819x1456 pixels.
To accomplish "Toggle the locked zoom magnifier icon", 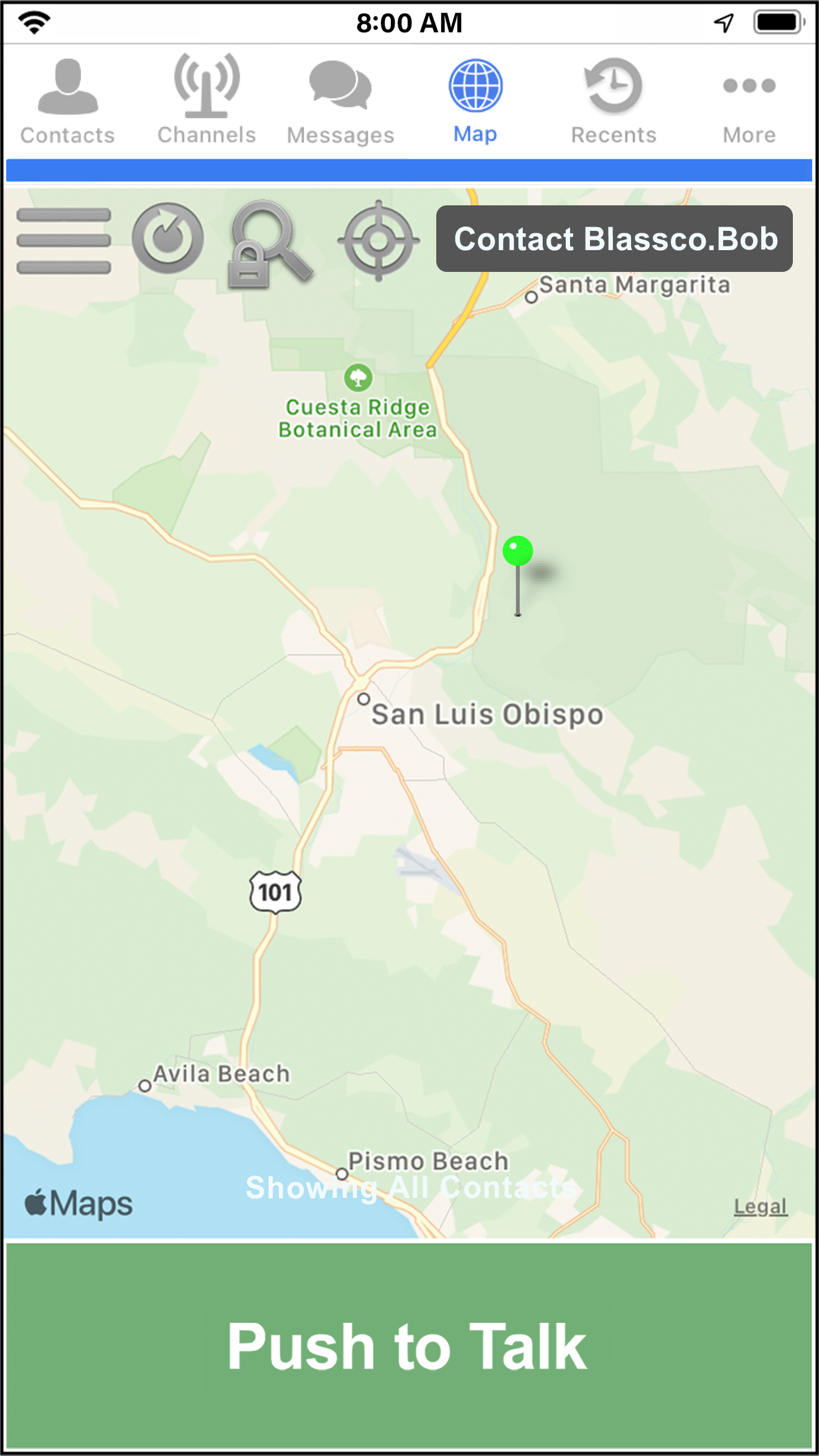I will (x=269, y=244).
